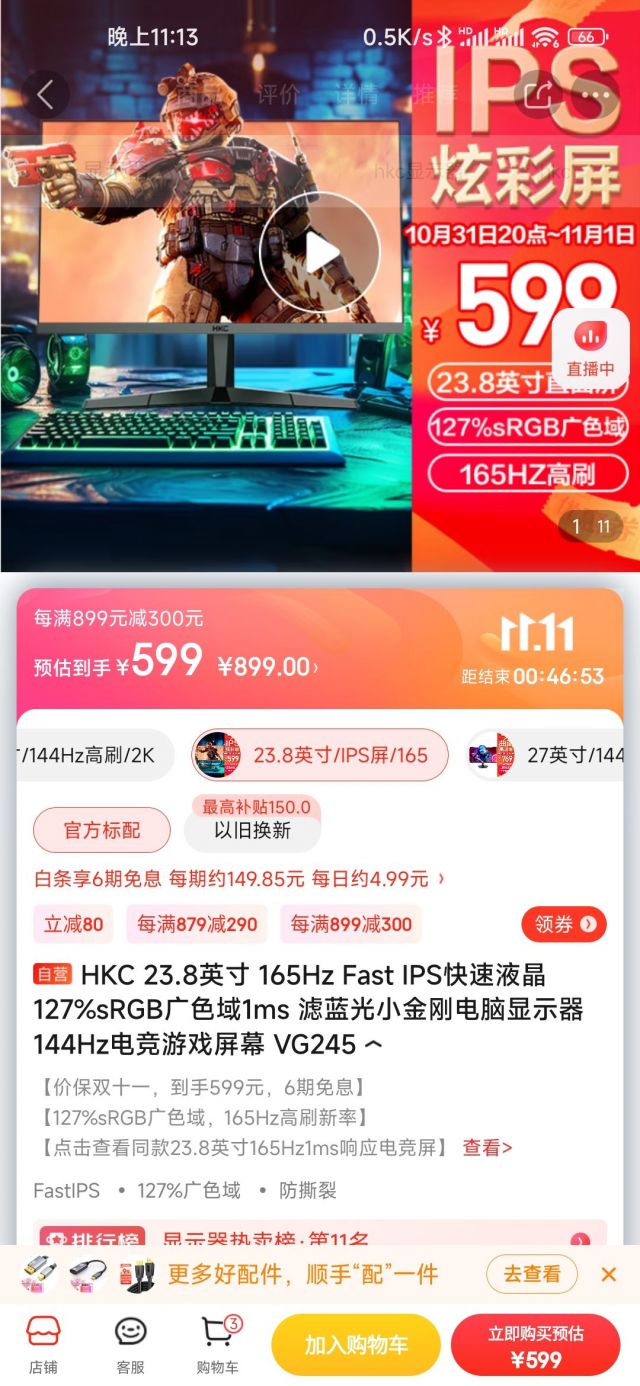Open the three-dot overflow menu

coord(596,95)
